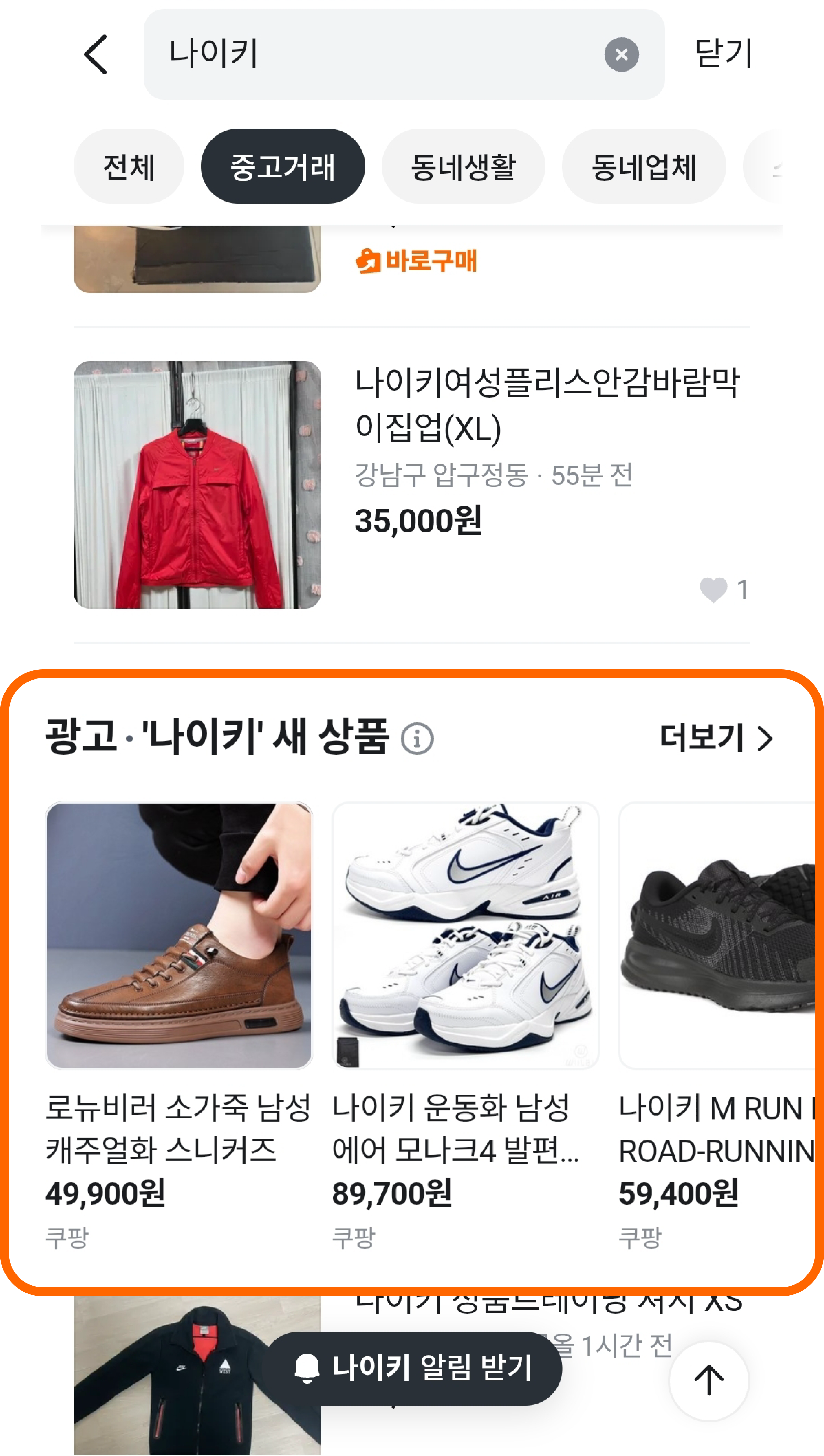Screen dimensions: 824x1456
Task: Switch to the 동네생활 tab
Action: [x=462, y=166]
